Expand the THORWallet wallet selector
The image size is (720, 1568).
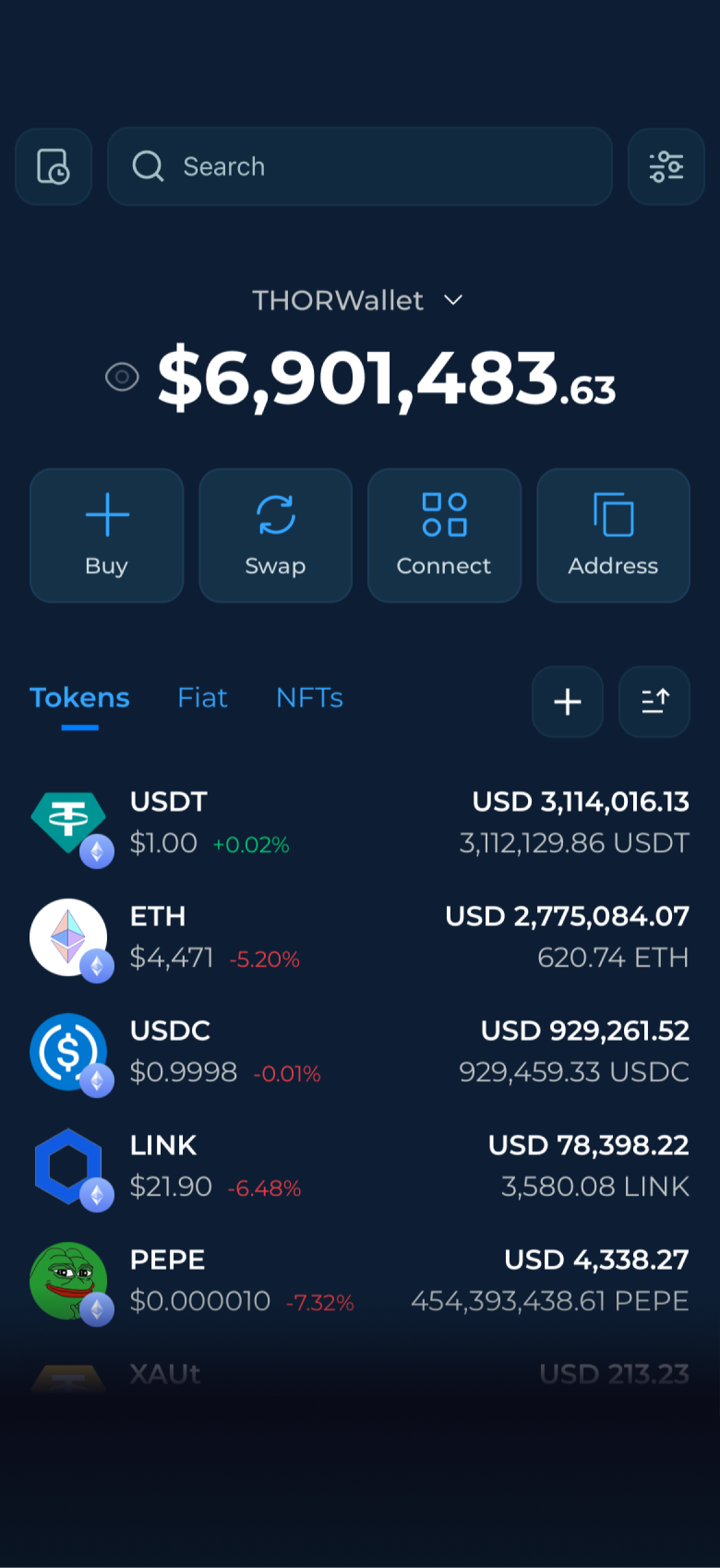click(x=358, y=301)
